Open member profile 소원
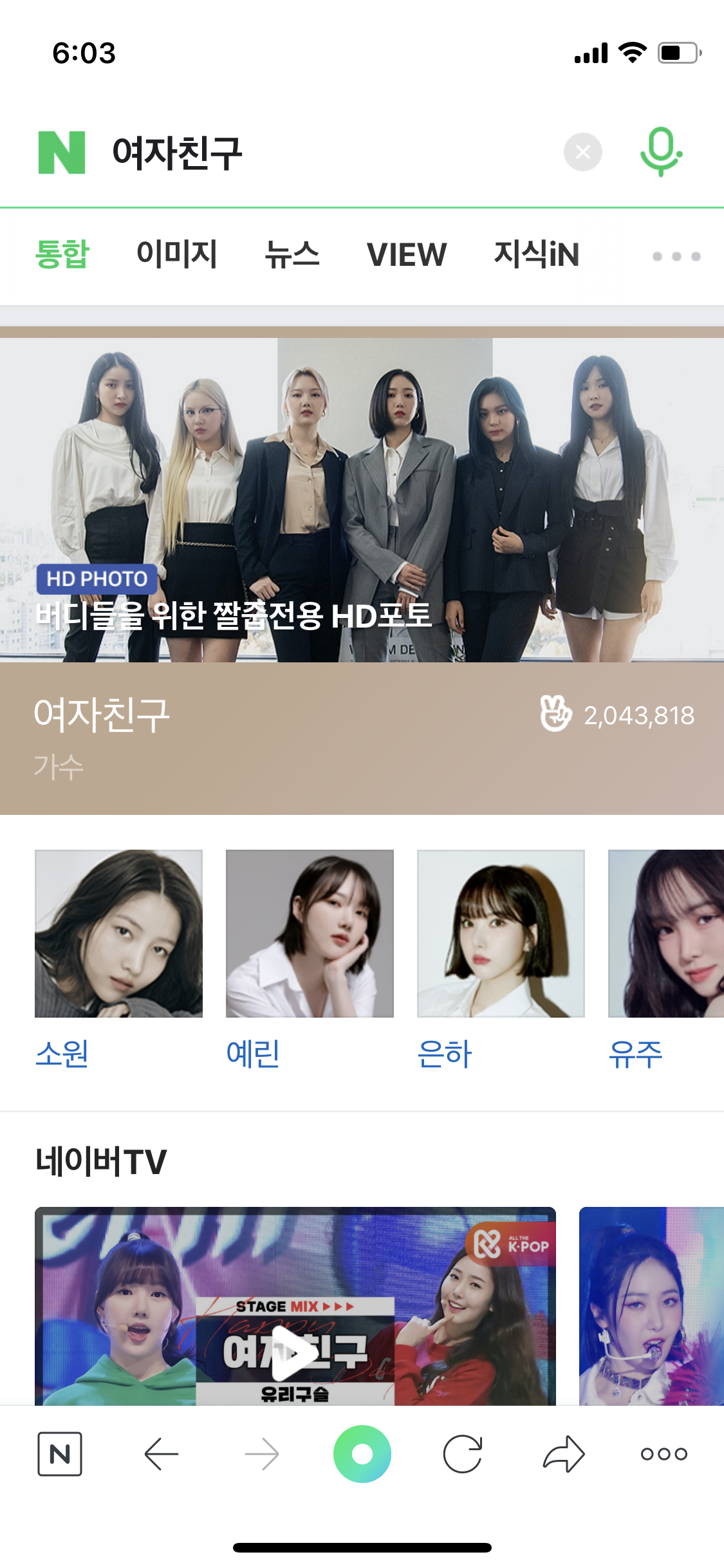The width and height of the screenshot is (724, 1568). [118, 933]
